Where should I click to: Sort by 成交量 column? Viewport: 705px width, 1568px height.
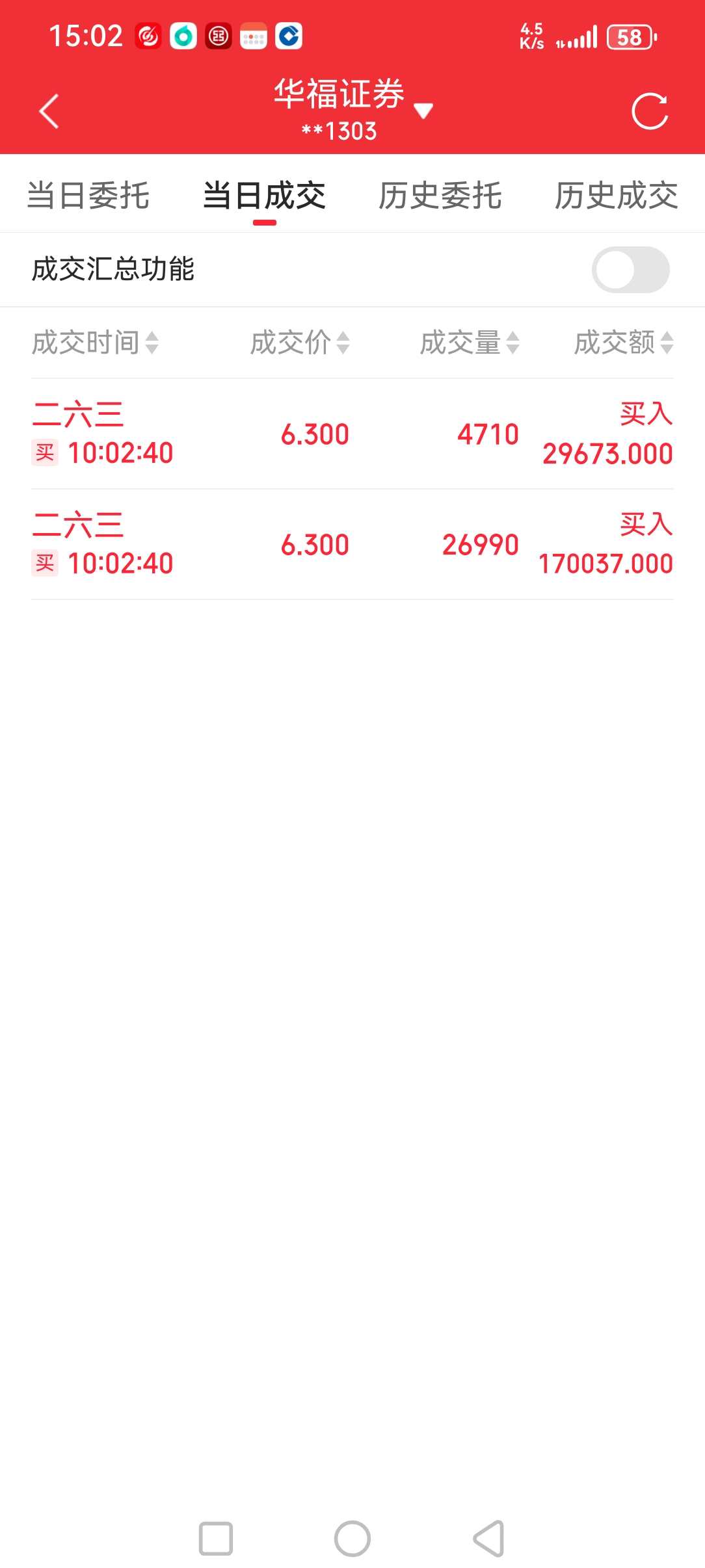[x=470, y=342]
